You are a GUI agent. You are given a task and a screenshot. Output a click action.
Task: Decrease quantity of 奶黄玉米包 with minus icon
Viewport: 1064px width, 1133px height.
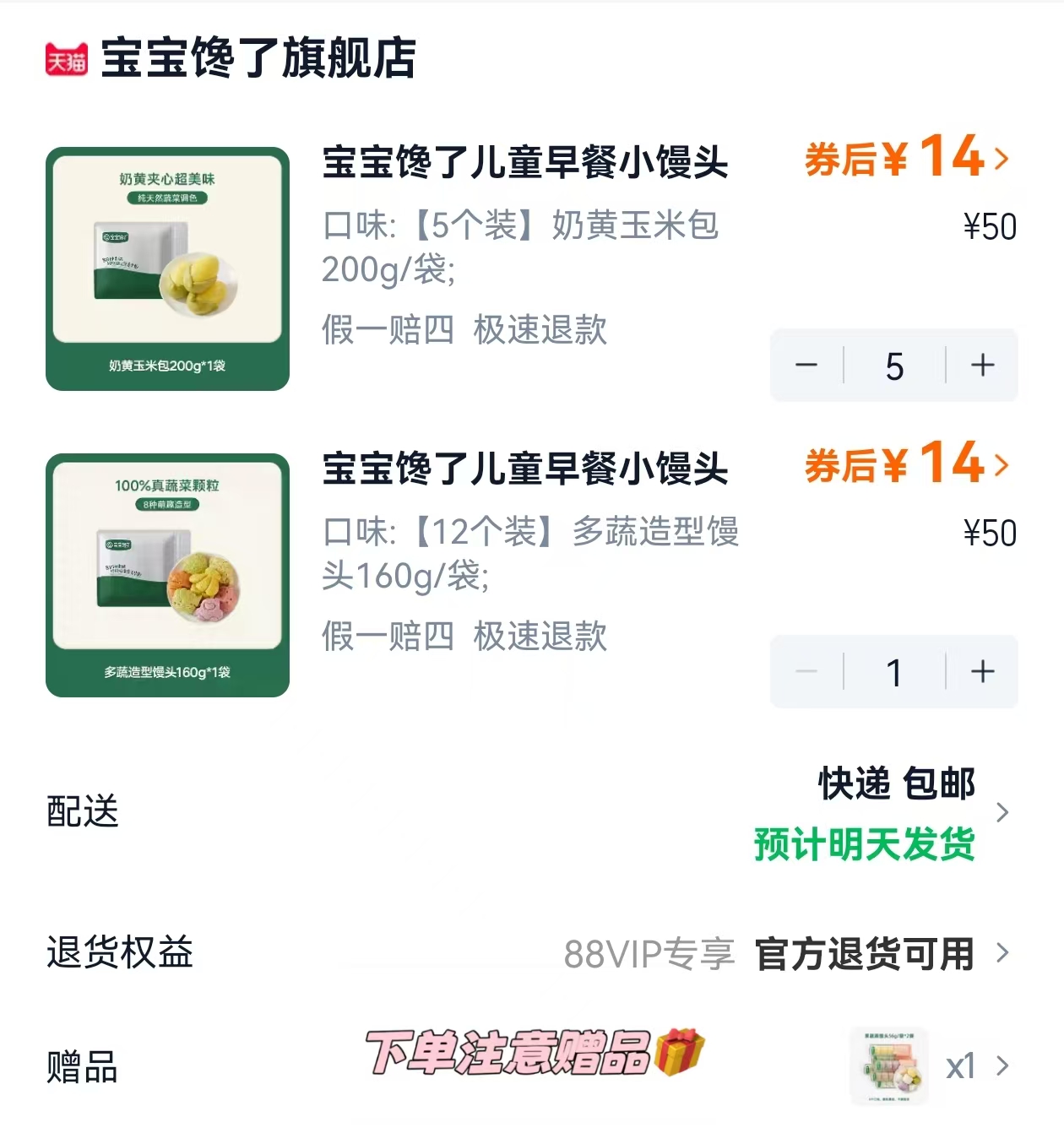[x=806, y=366]
